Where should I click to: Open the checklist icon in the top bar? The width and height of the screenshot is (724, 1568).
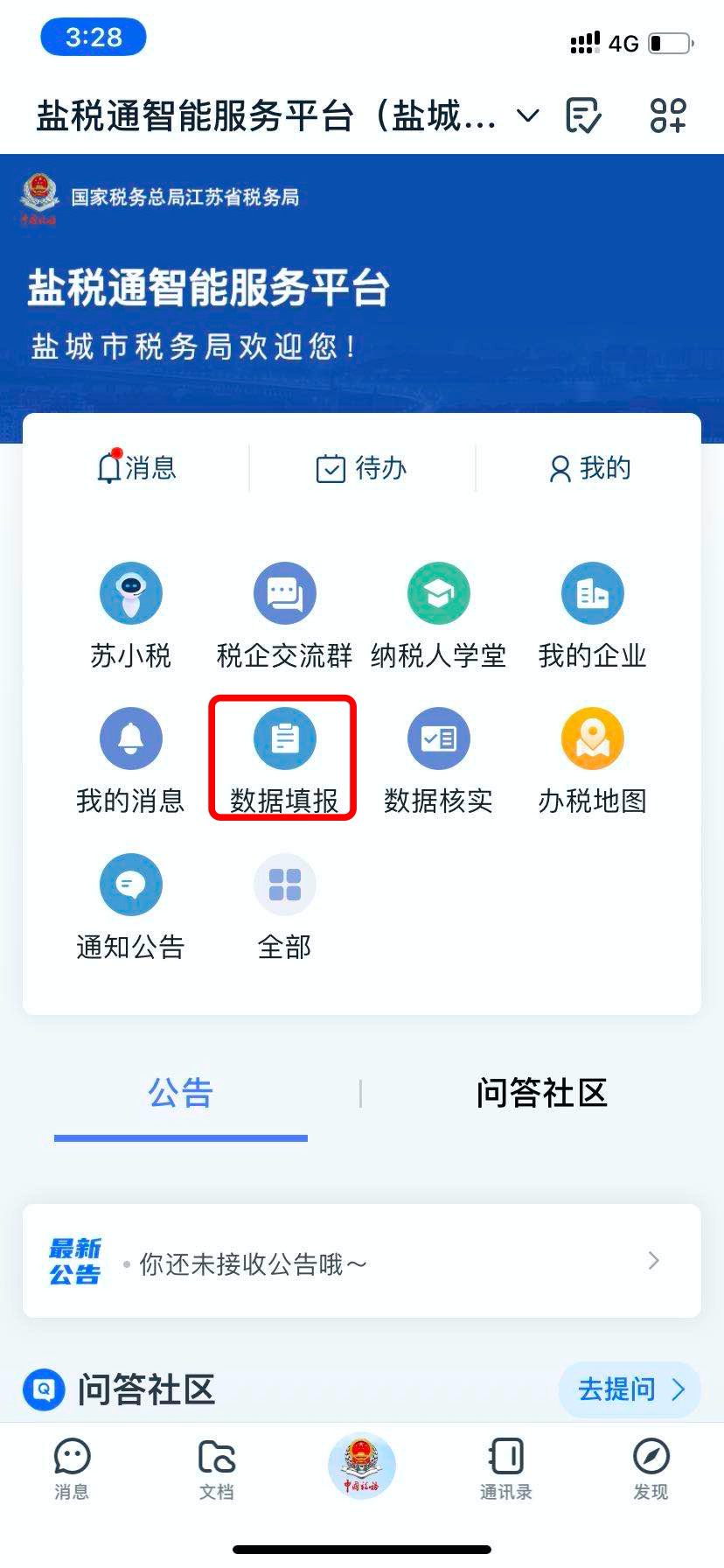coord(583,115)
